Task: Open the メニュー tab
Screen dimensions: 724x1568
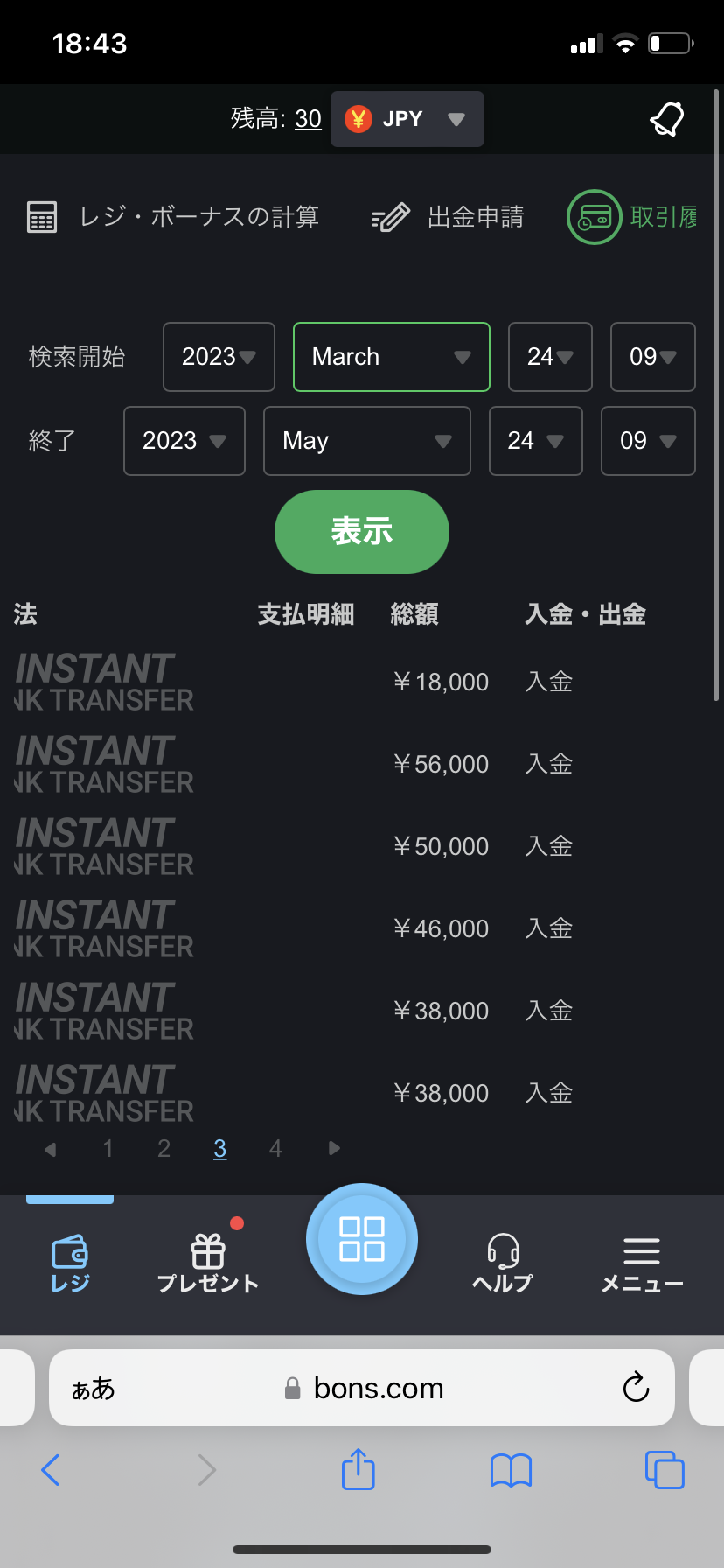Action: point(642,1263)
